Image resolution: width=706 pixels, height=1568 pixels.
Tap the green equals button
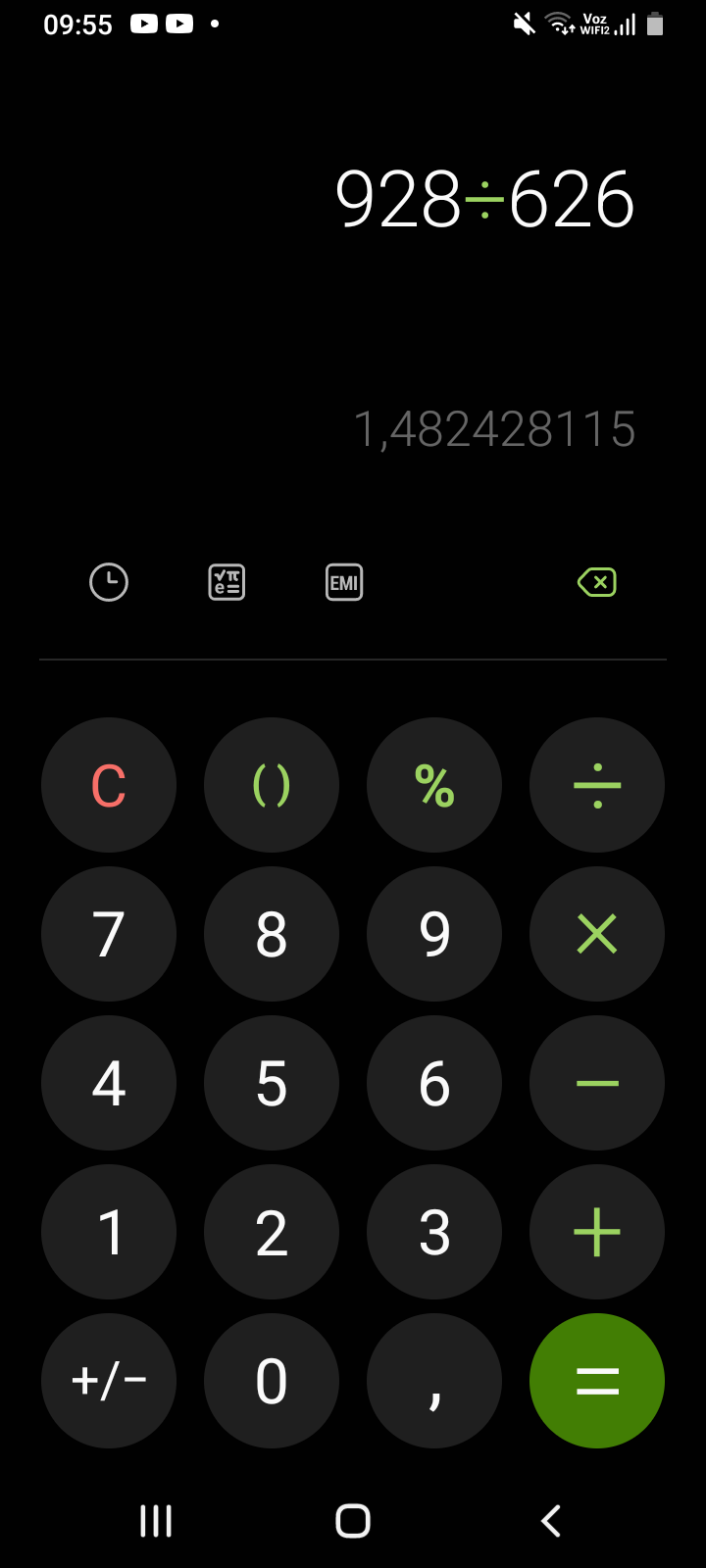pyautogui.click(x=597, y=1381)
